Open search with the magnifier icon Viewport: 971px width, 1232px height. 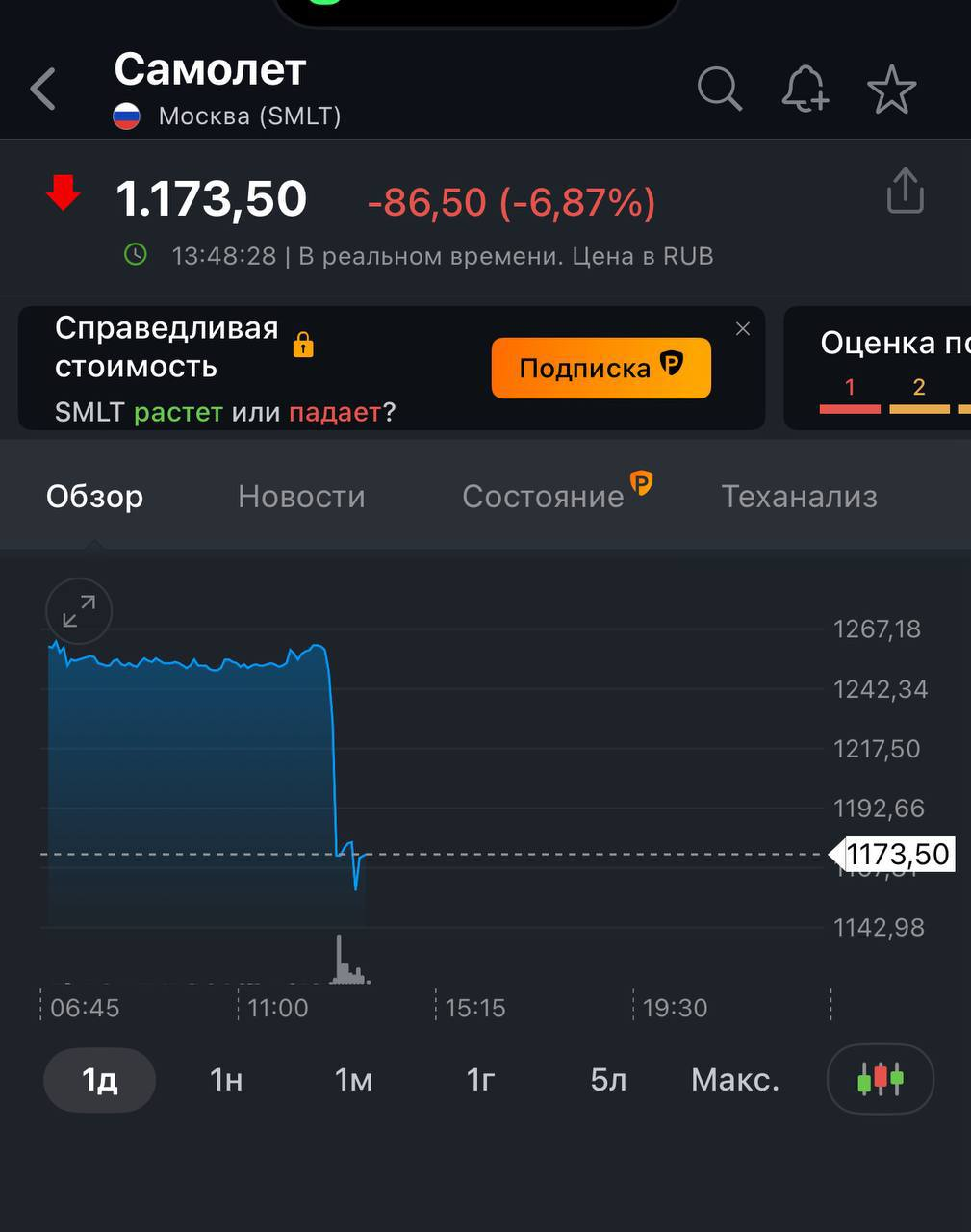(719, 90)
